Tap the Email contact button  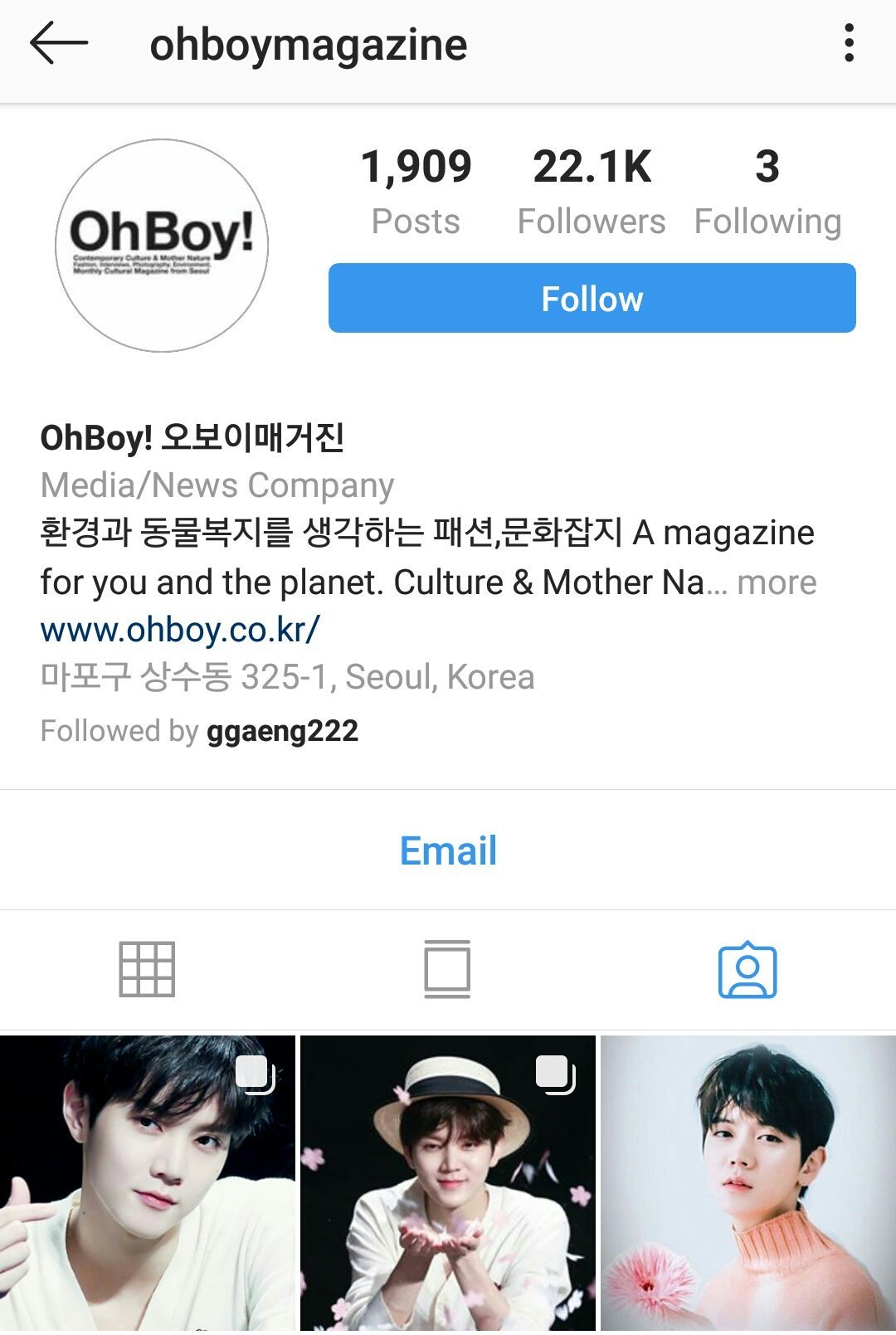tap(448, 850)
